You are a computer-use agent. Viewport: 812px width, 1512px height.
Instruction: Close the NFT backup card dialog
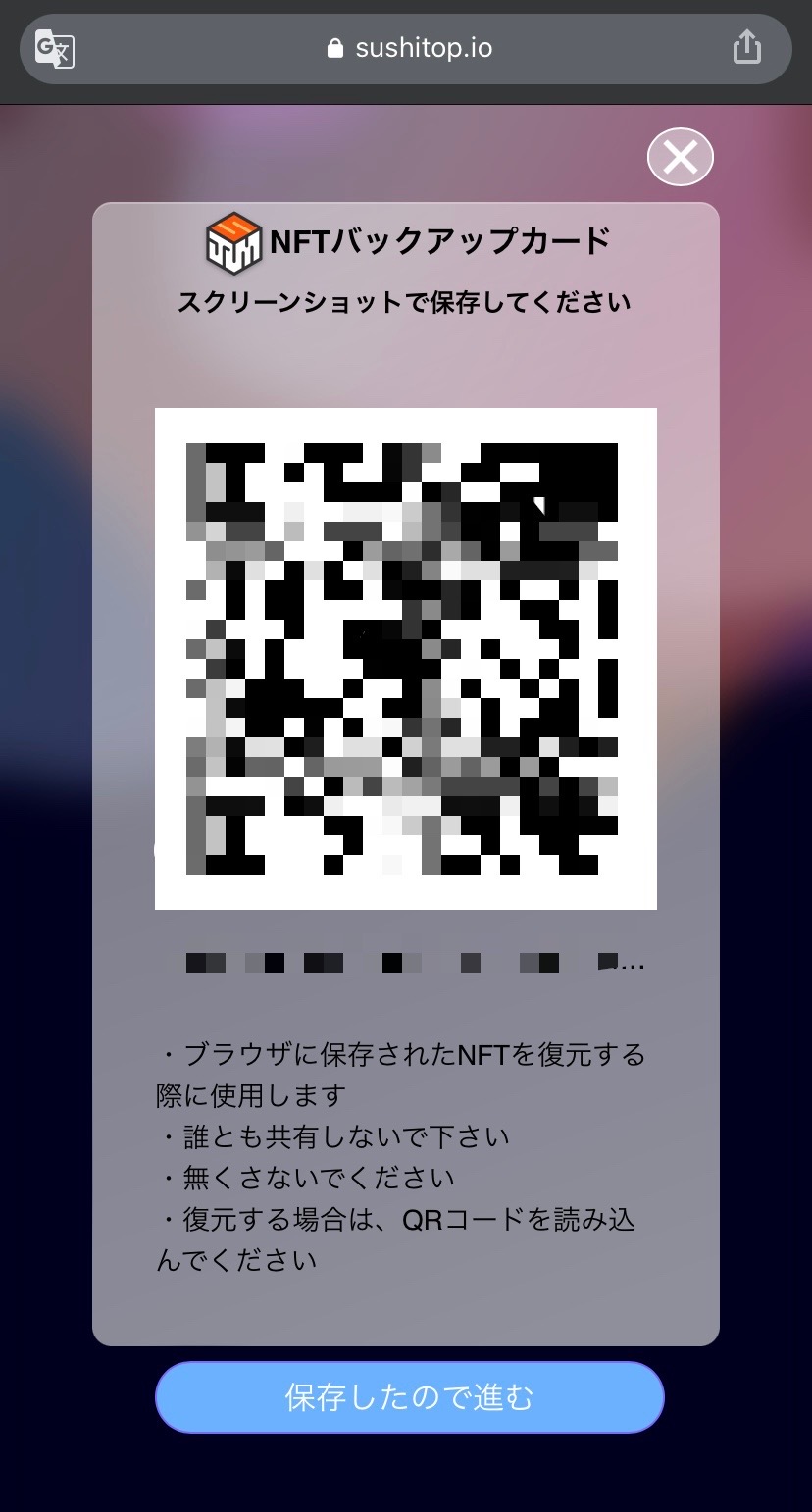681,157
